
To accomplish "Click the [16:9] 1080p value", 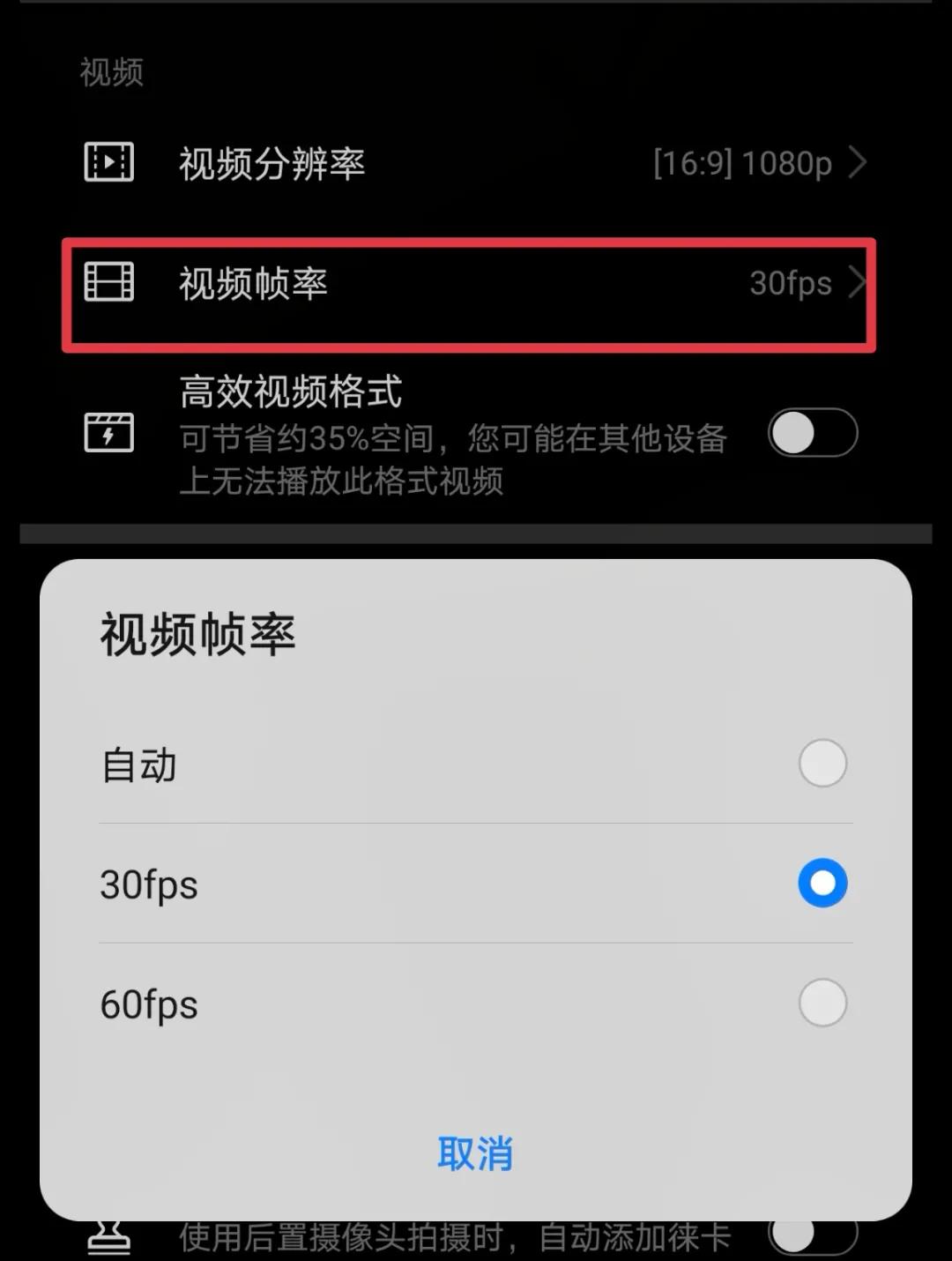I will click(x=743, y=163).
